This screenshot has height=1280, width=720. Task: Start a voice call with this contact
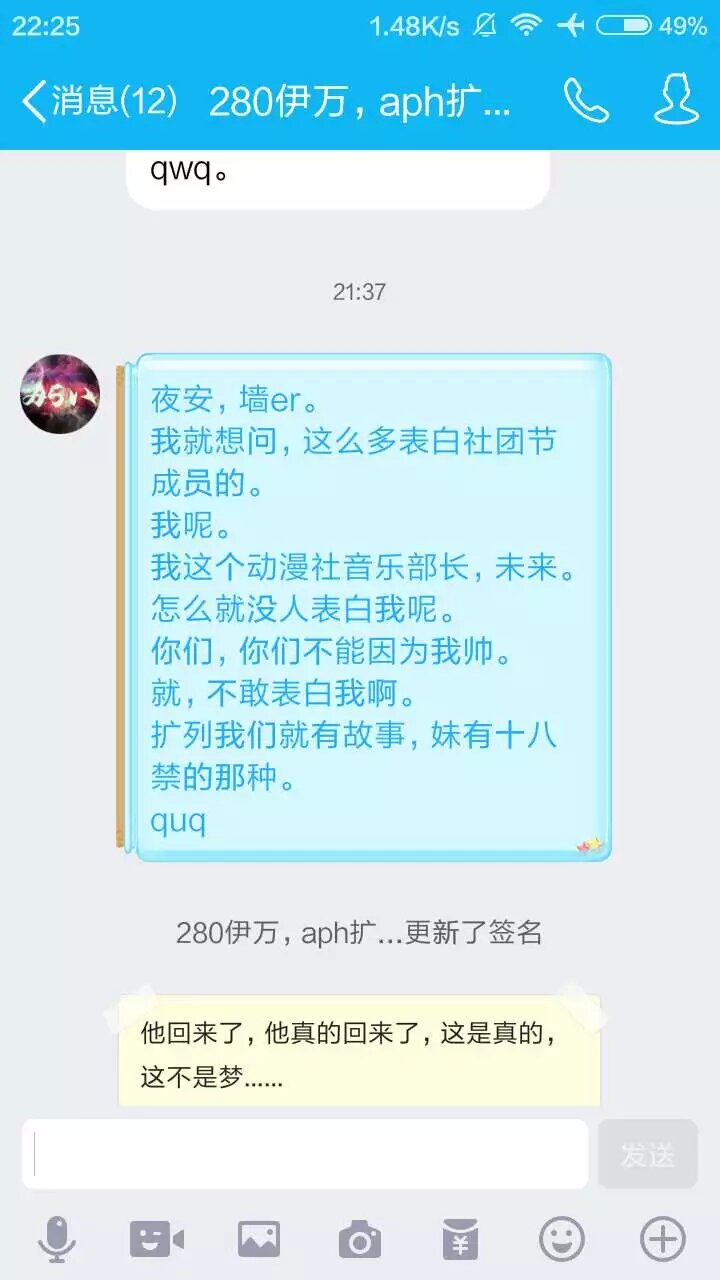click(x=585, y=101)
